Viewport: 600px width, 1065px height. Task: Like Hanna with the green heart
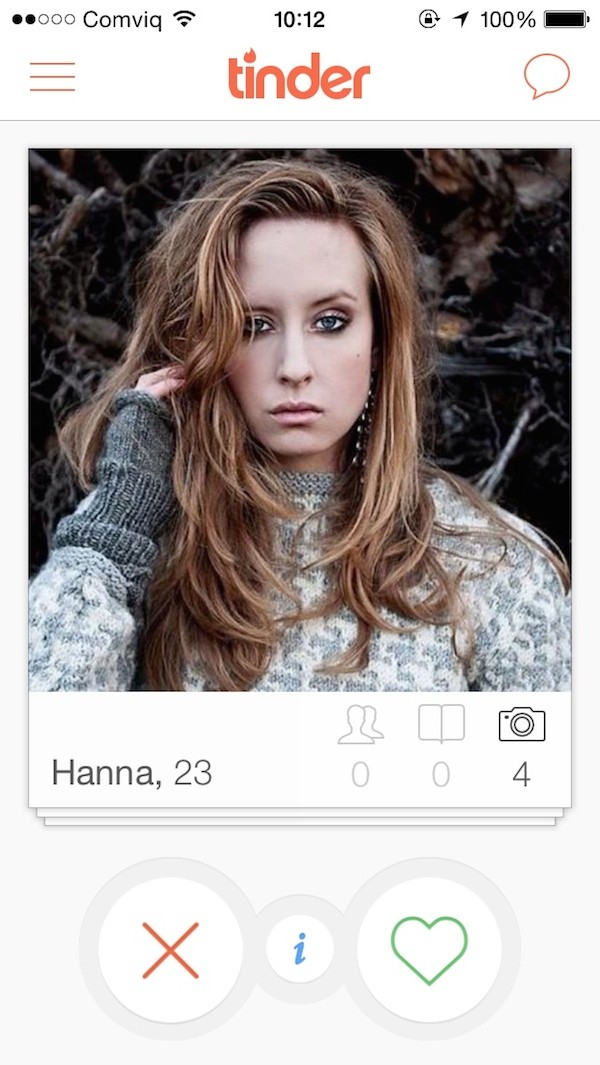pos(429,949)
